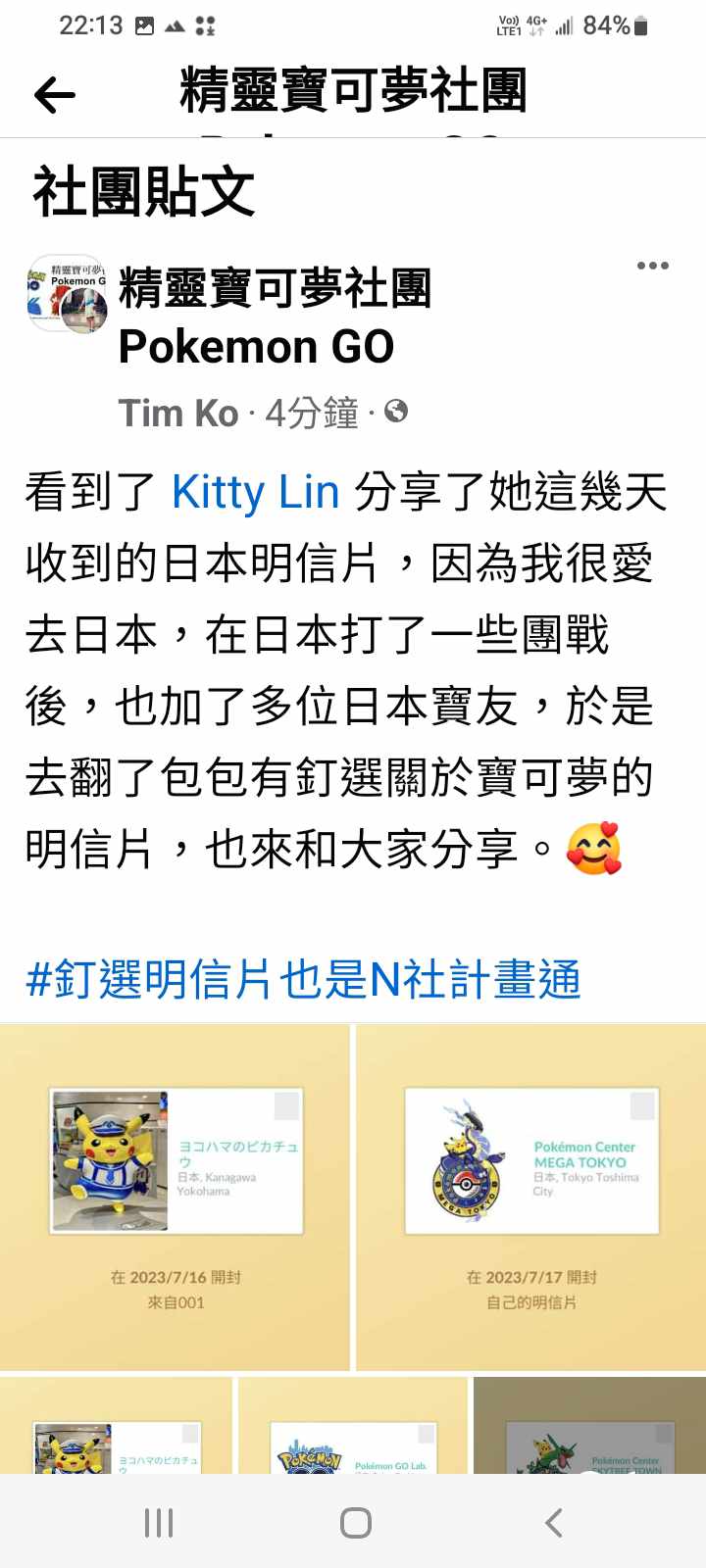Screen dimensions: 706x1568
Task: Tap the system recent apps button
Action: (x=159, y=1522)
